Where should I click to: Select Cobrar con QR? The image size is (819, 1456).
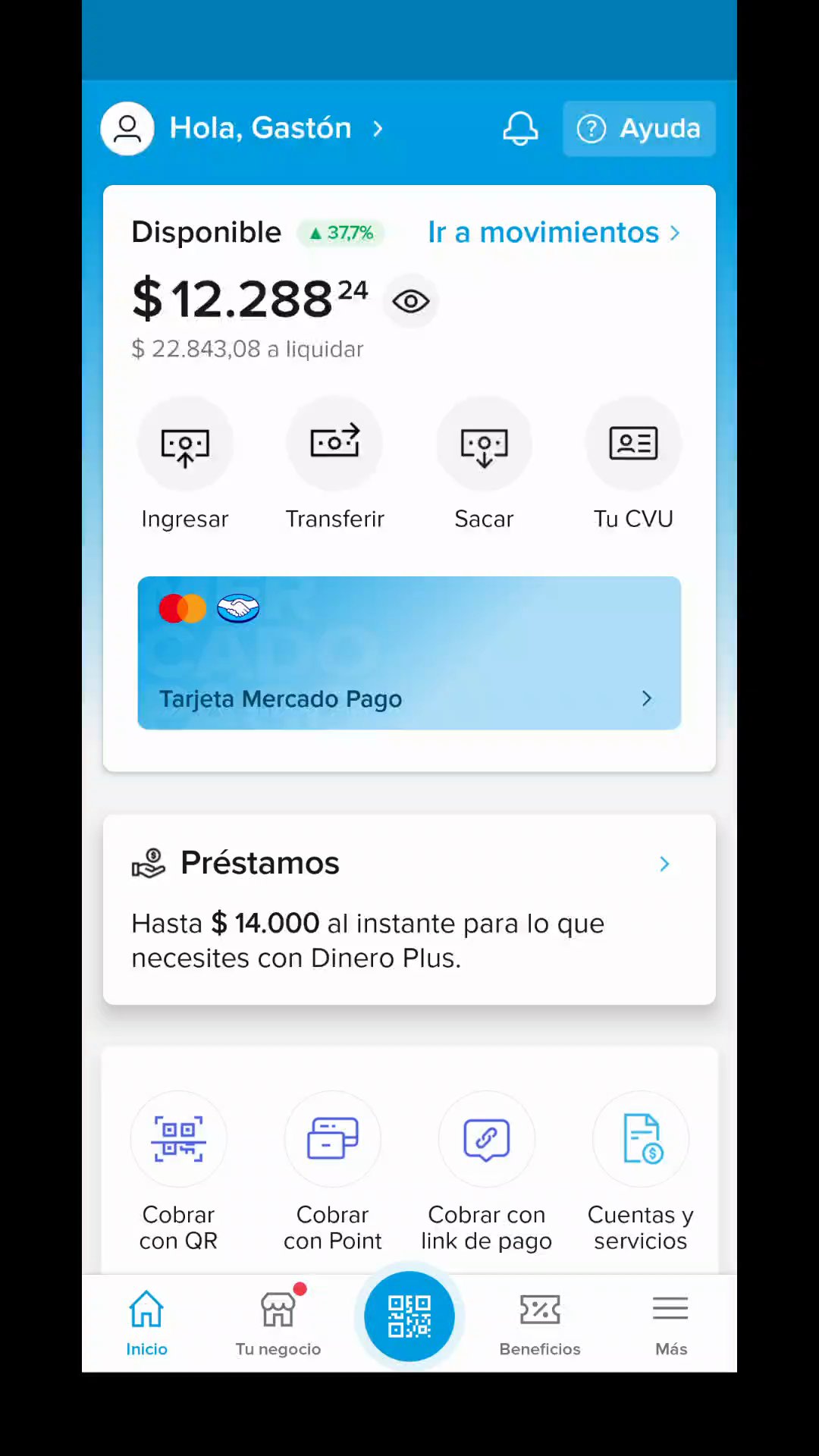178,1140
